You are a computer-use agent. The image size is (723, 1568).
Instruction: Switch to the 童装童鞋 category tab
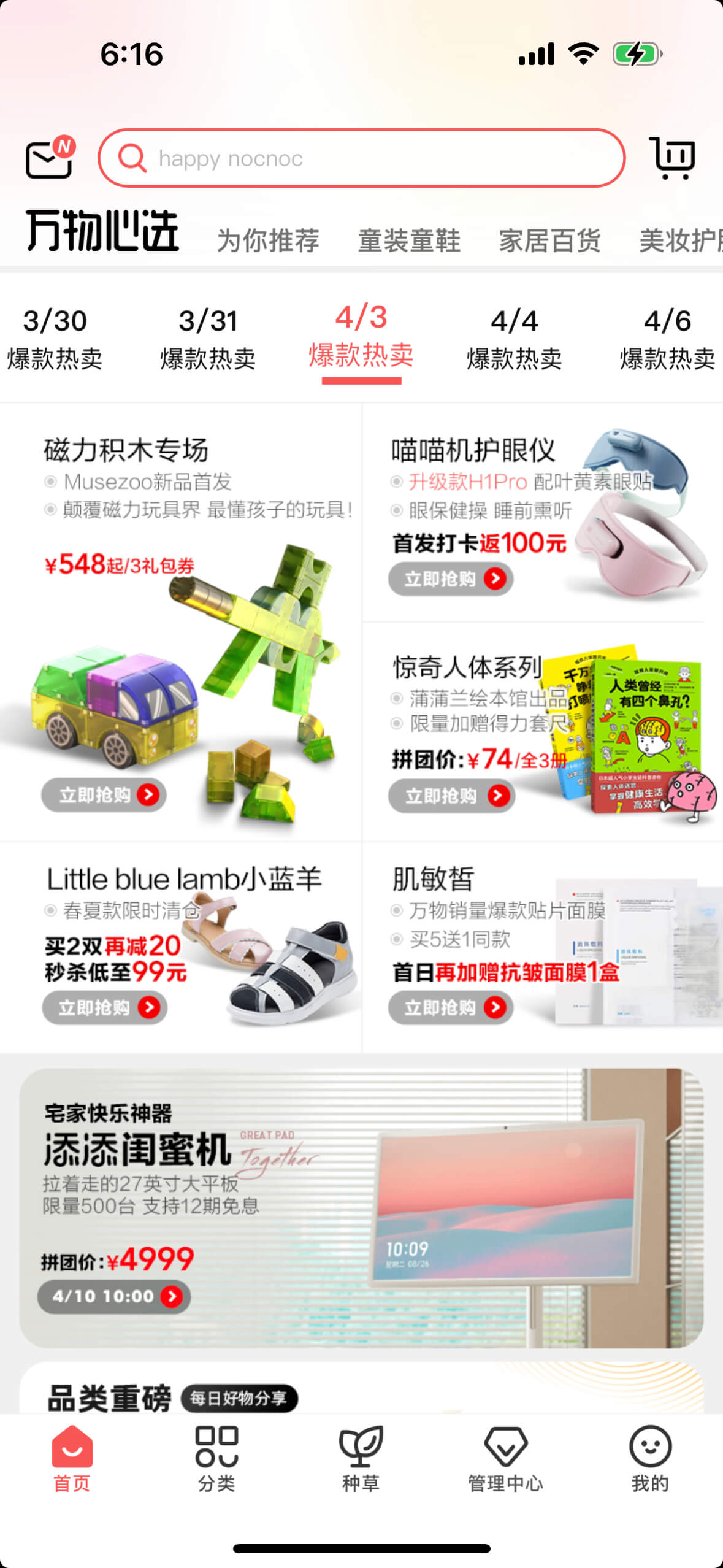(409, 240)
